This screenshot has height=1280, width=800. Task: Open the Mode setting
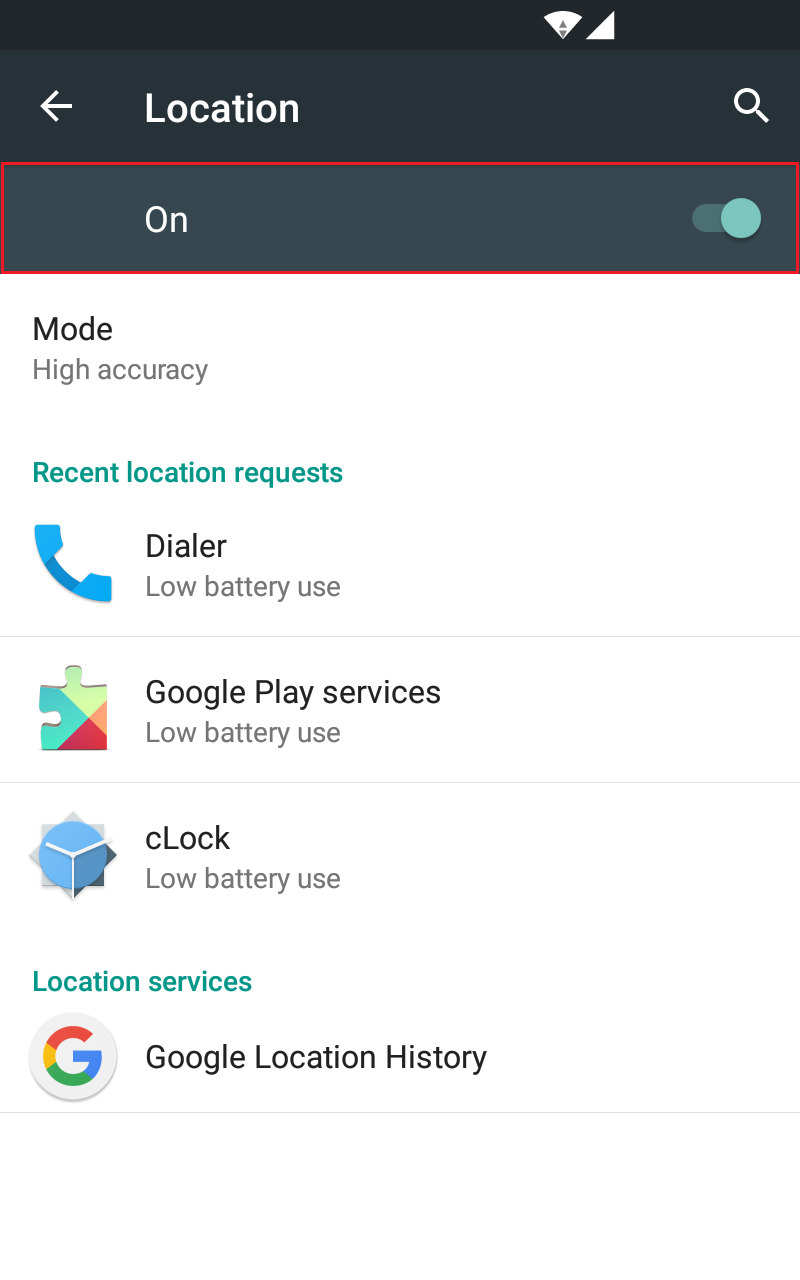[x=400, y=348]
